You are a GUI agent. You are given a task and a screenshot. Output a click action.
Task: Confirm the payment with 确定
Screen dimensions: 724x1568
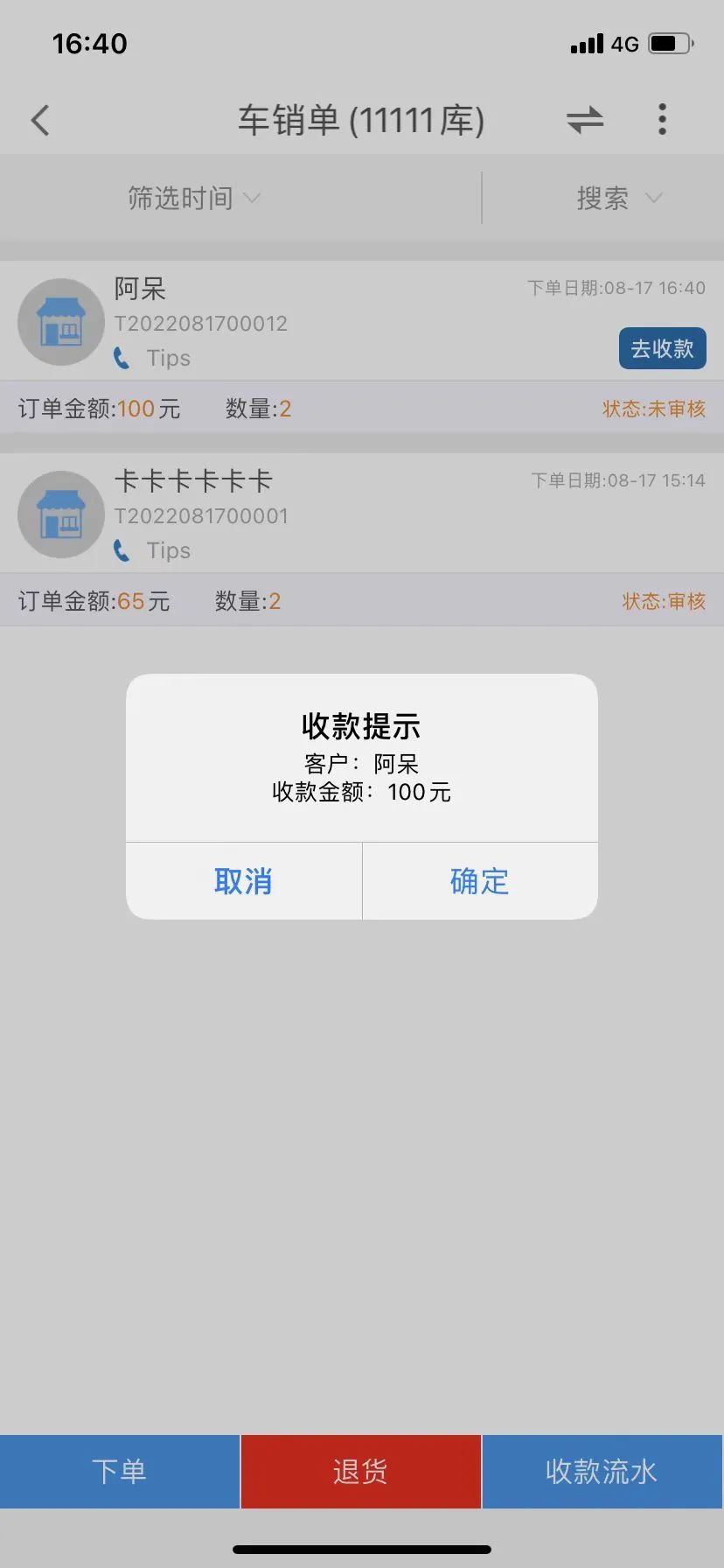(479, 881)
